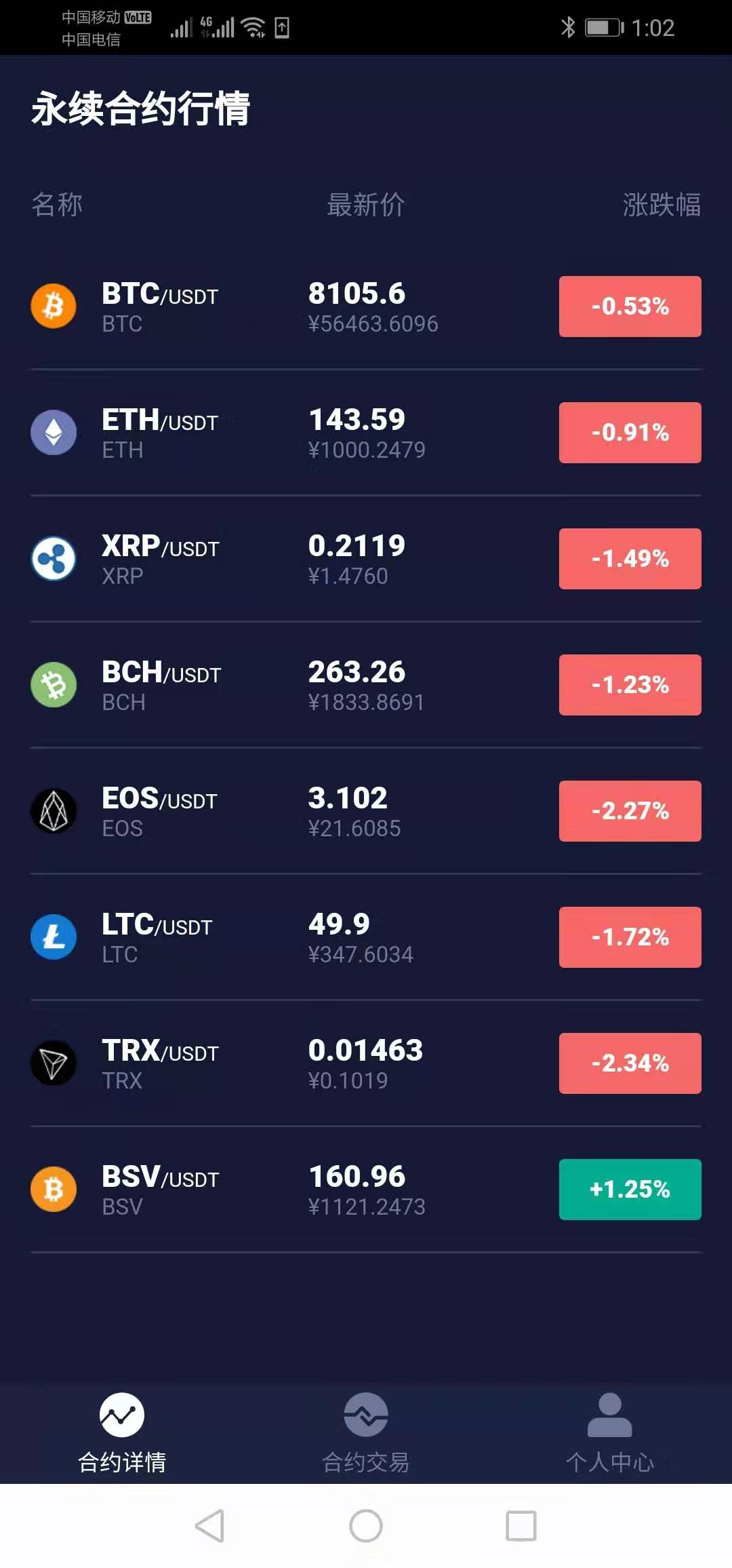The height and width of the screenshot is (1568, 732).
Task: Go to the system home screen
Action: 366,1526
